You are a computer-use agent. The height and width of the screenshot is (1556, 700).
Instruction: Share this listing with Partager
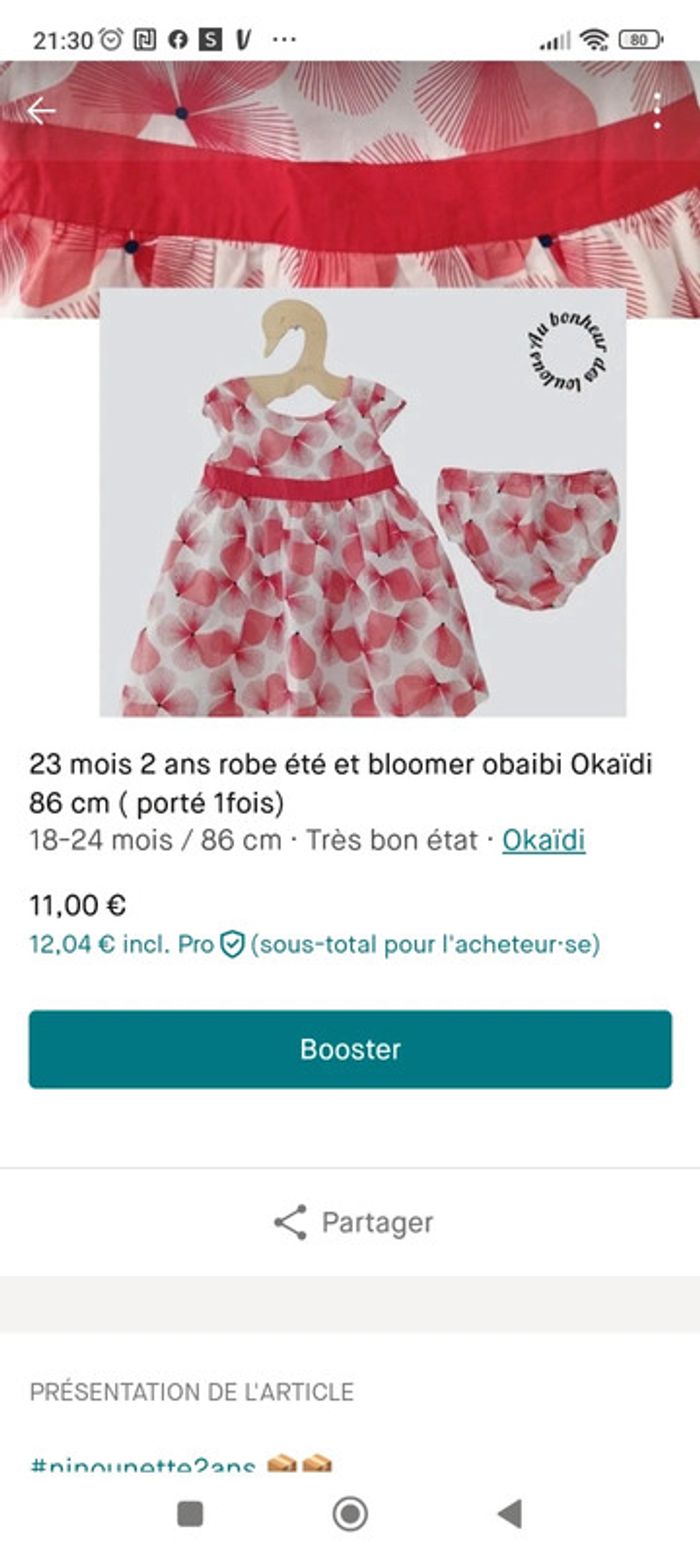click(x=352, y=1222)
